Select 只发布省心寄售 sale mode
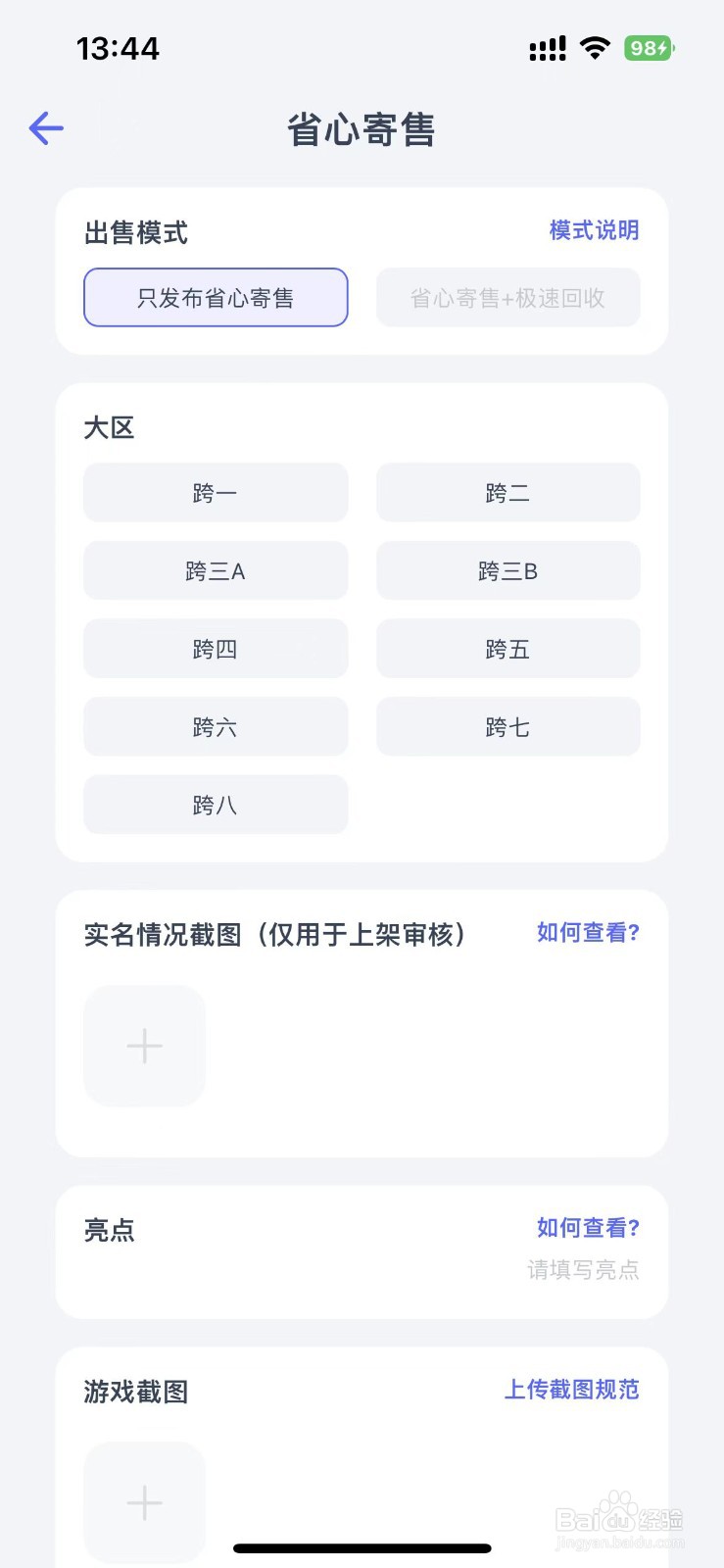The image size is (724, 1568). [x=216, y=297]
